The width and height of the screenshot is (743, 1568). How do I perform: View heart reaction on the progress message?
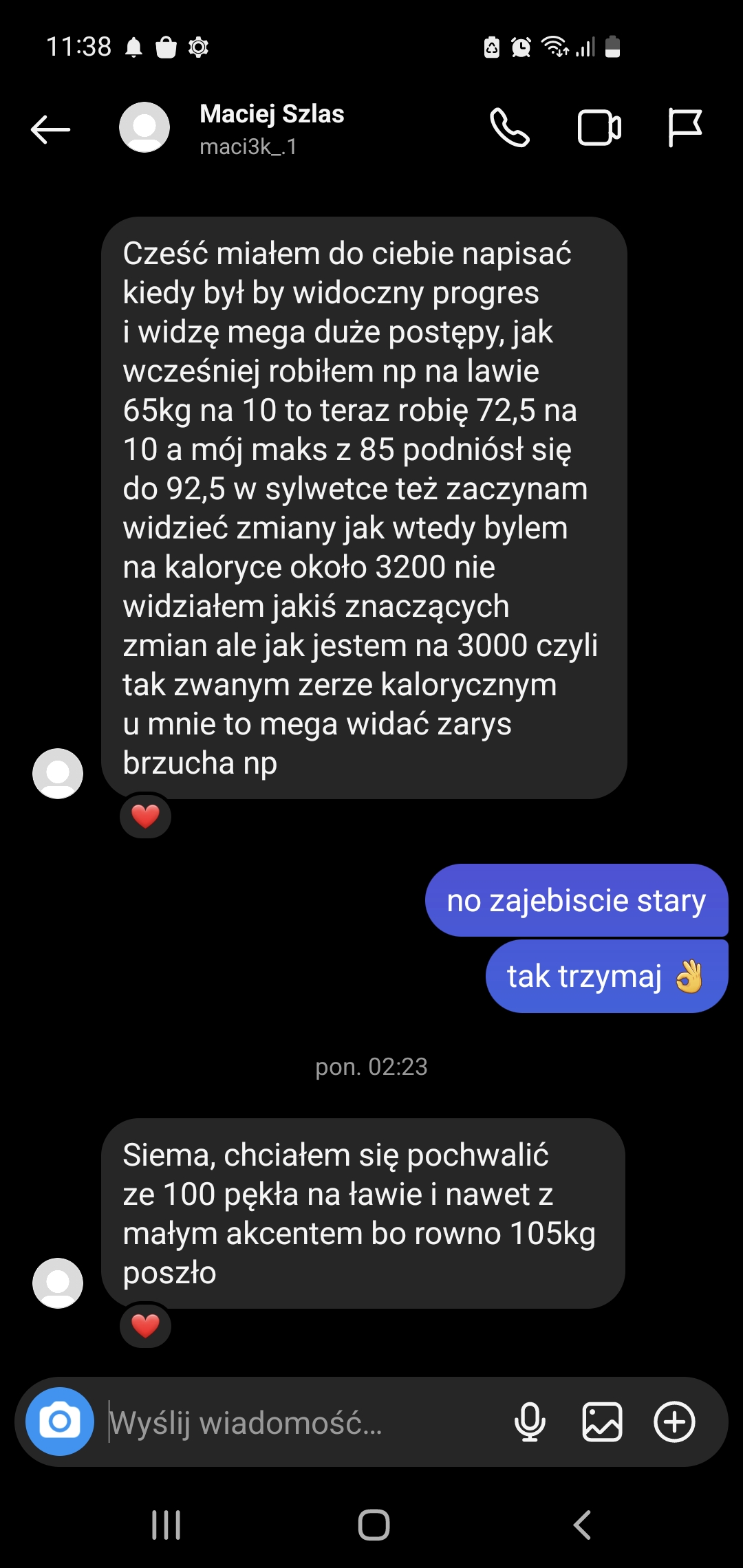click(145, 816)
